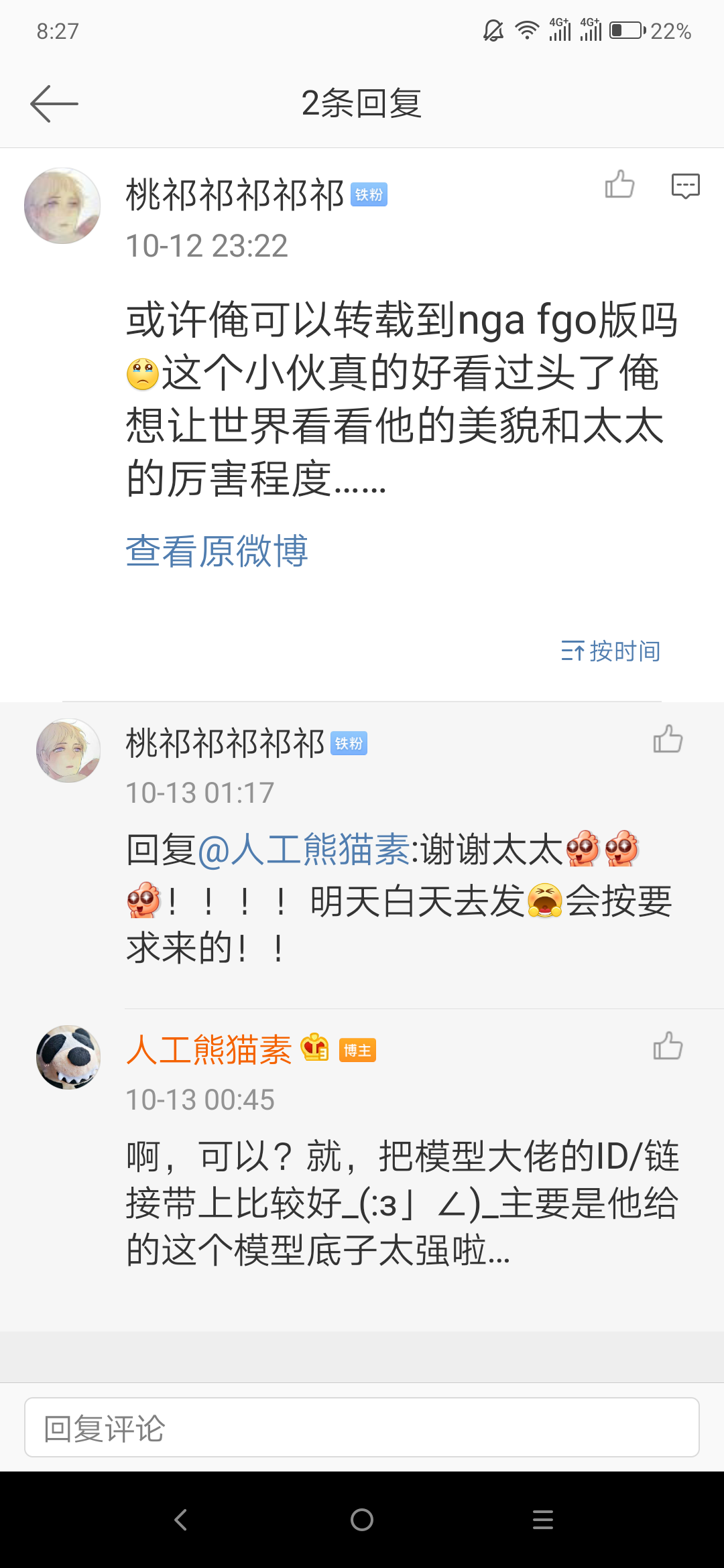This screenshot has width=724, height=1568.
Task: Open 桃祁祁祁祁祁's profile avatar
Action: pyautogui.click(x=62, y=206)
